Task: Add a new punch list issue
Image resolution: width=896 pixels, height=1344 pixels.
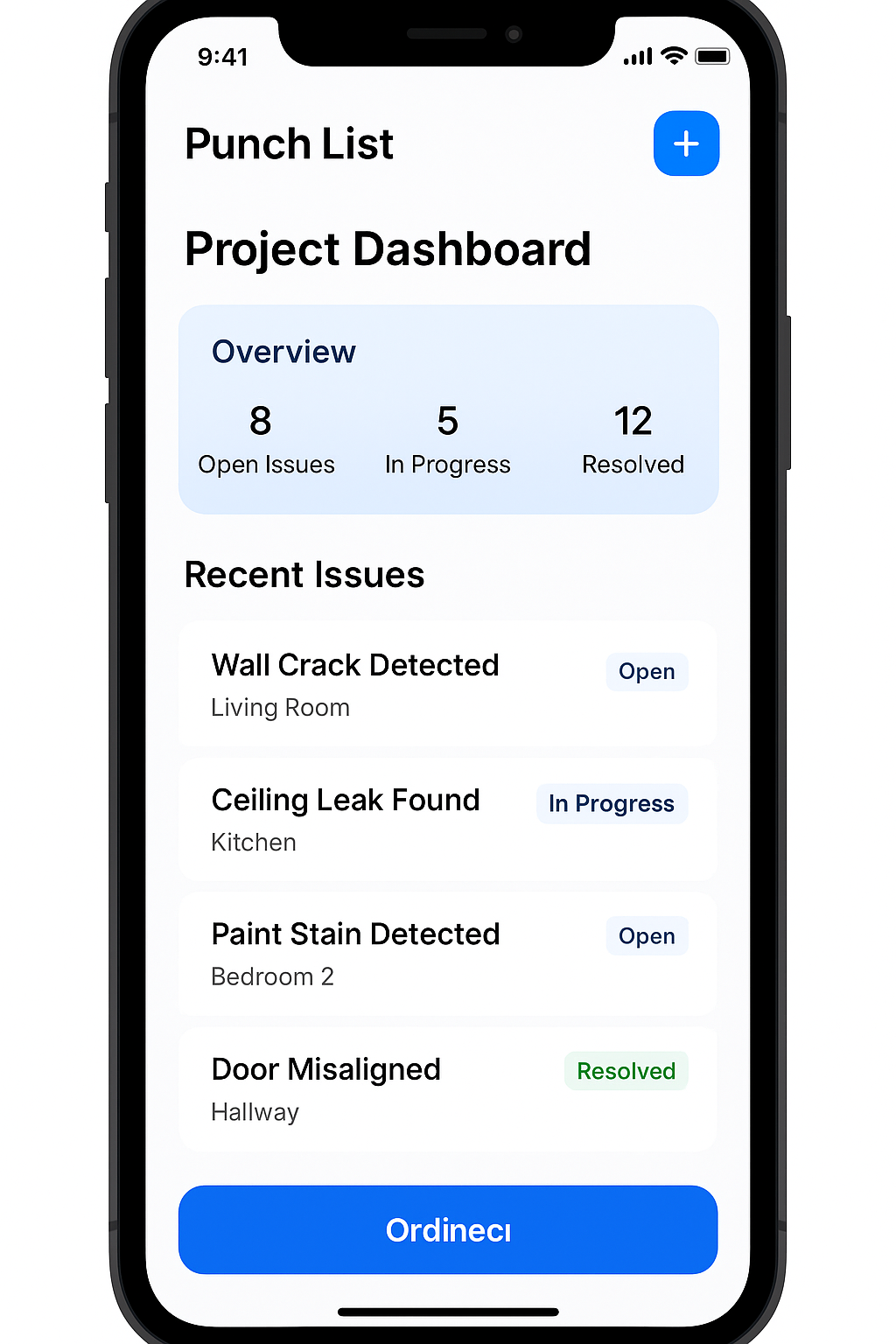Action: [686, 143]
